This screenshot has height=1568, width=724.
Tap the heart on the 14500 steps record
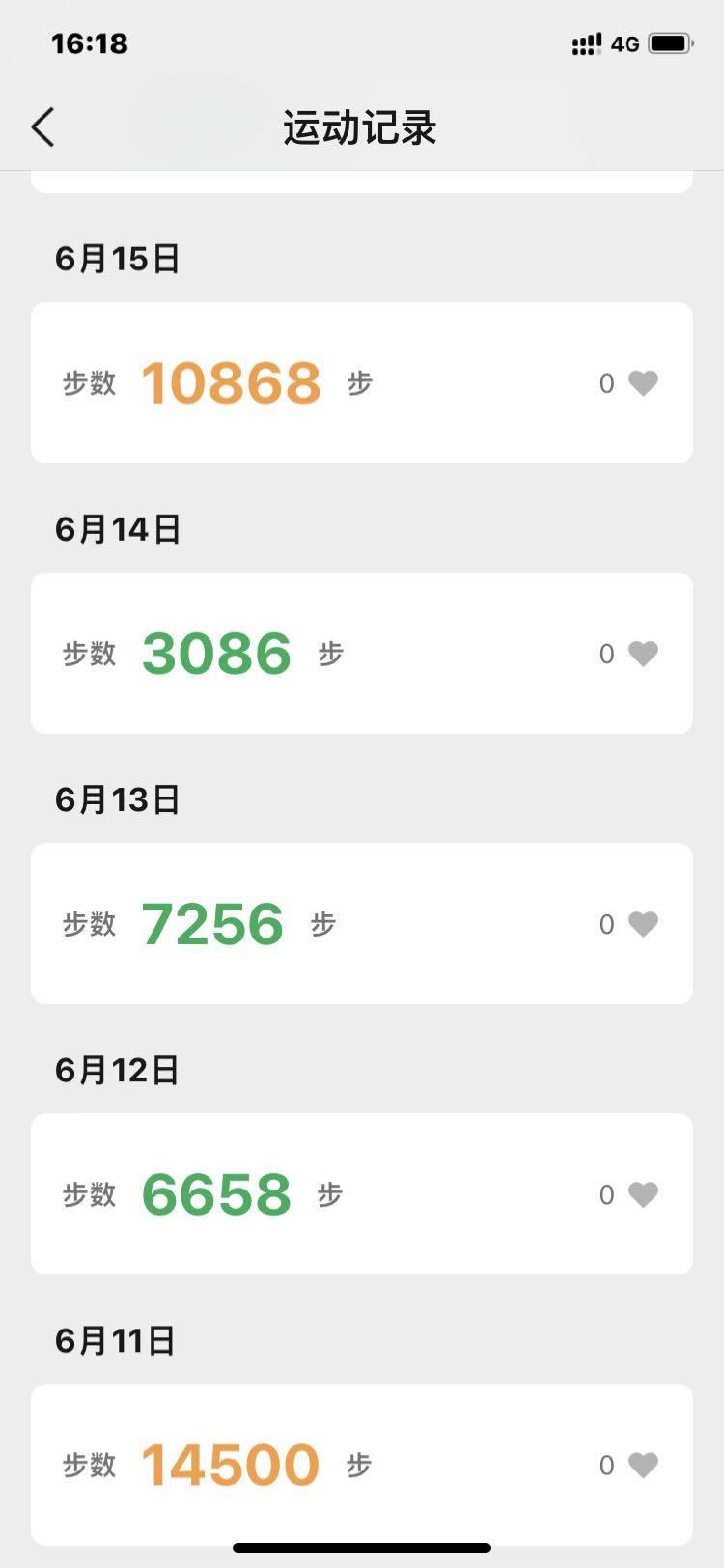point(643,1465)
